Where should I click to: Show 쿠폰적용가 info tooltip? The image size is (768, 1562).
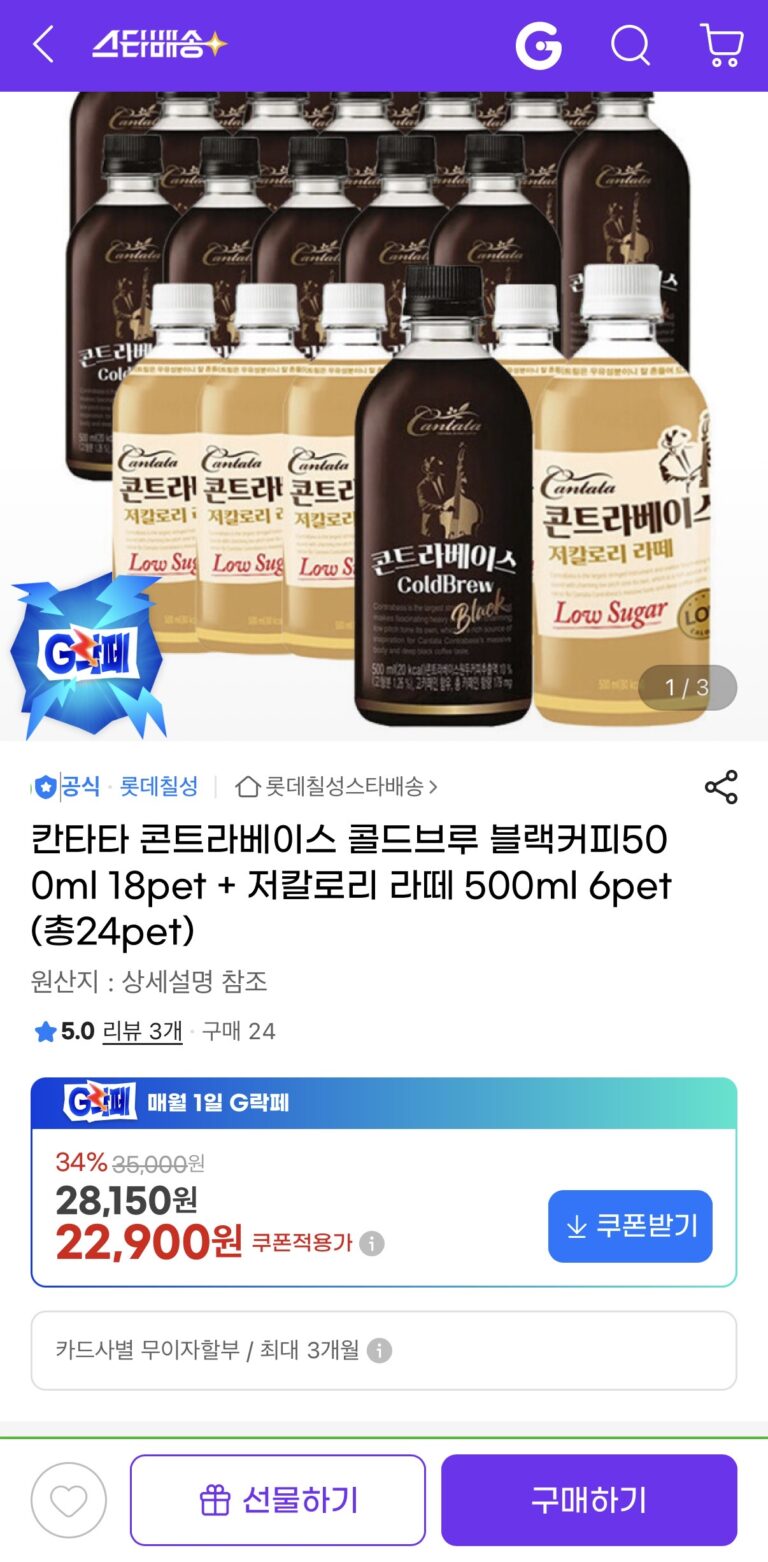[x=372, y=1244]
